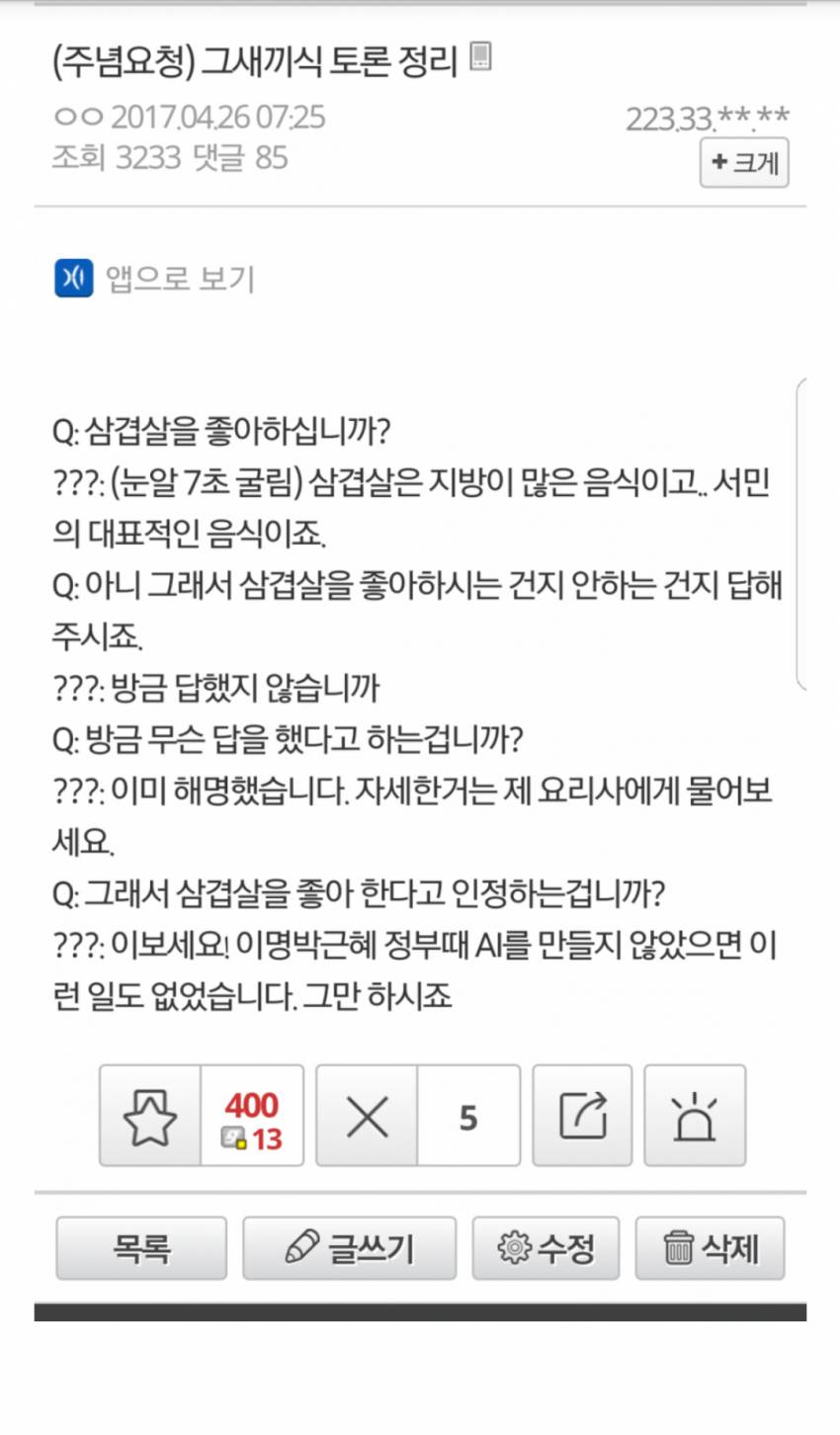840x1435 pixels.
Task: Click the 목록 button to return to list
Action: (x=140, y=1248)
